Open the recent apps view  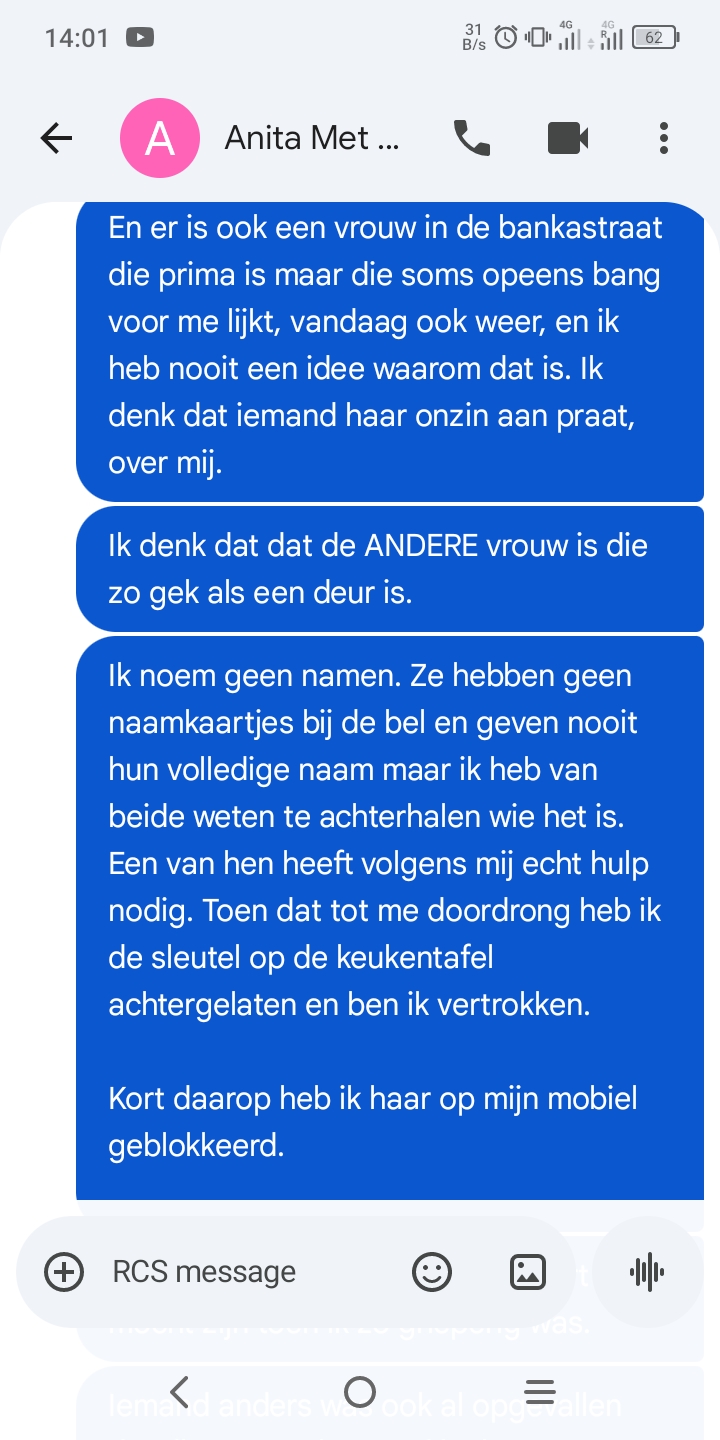click(x=540, y=1391)
